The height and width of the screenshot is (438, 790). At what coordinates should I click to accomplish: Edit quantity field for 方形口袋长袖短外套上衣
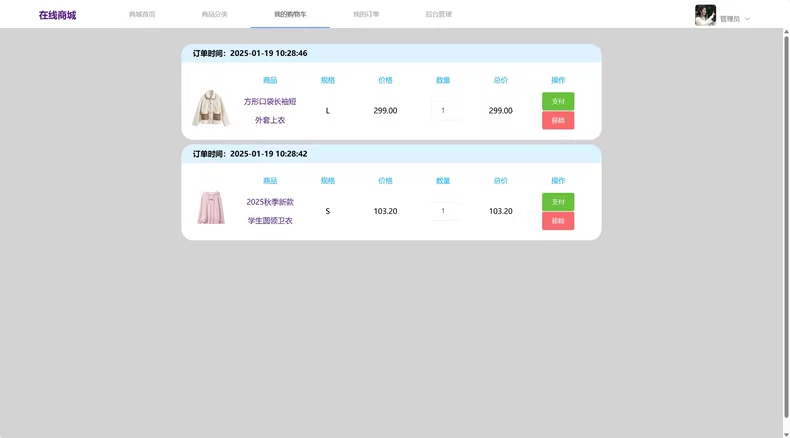point(444,111)
